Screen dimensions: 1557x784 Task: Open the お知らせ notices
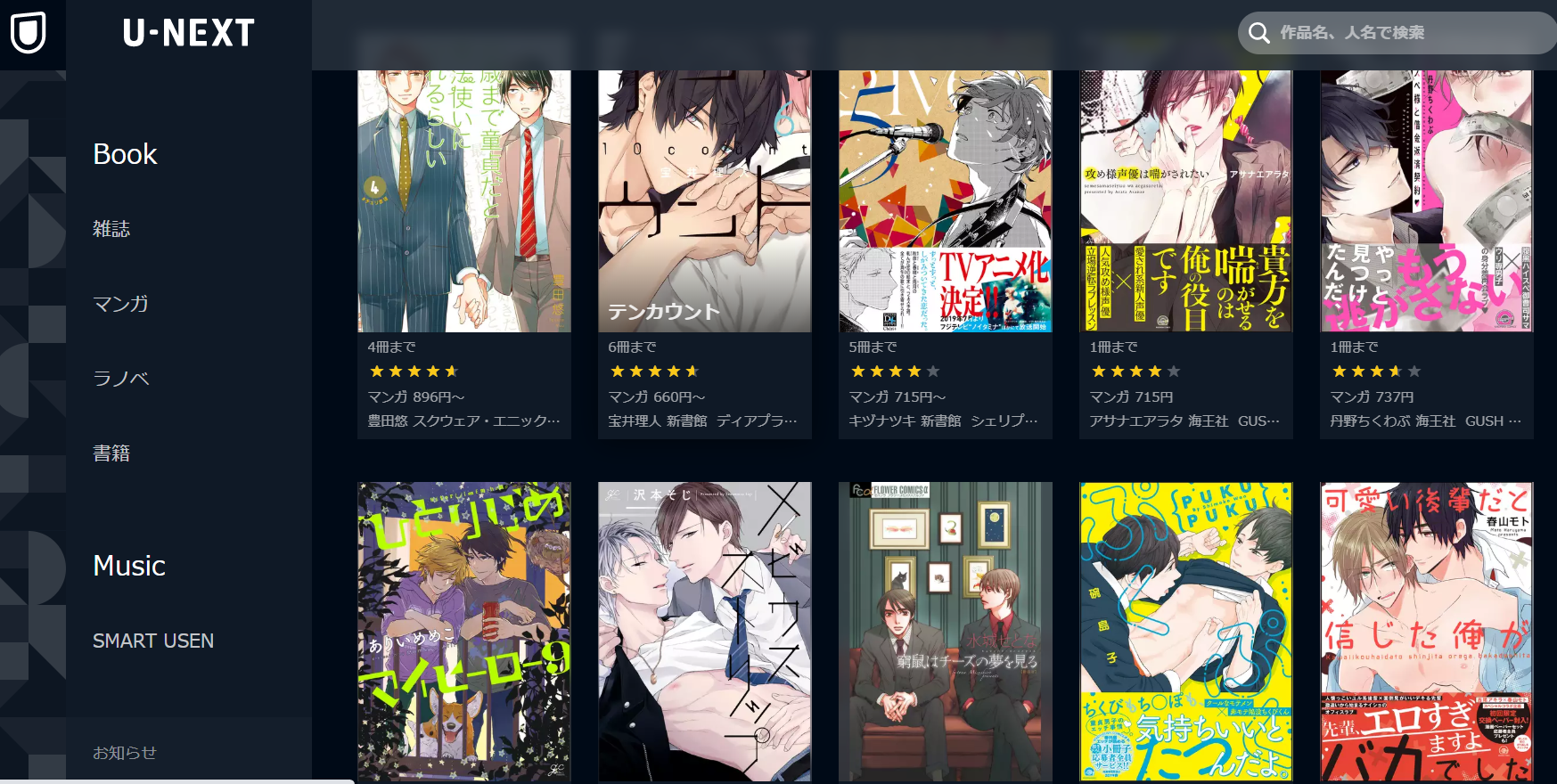[x=125, y=753]
